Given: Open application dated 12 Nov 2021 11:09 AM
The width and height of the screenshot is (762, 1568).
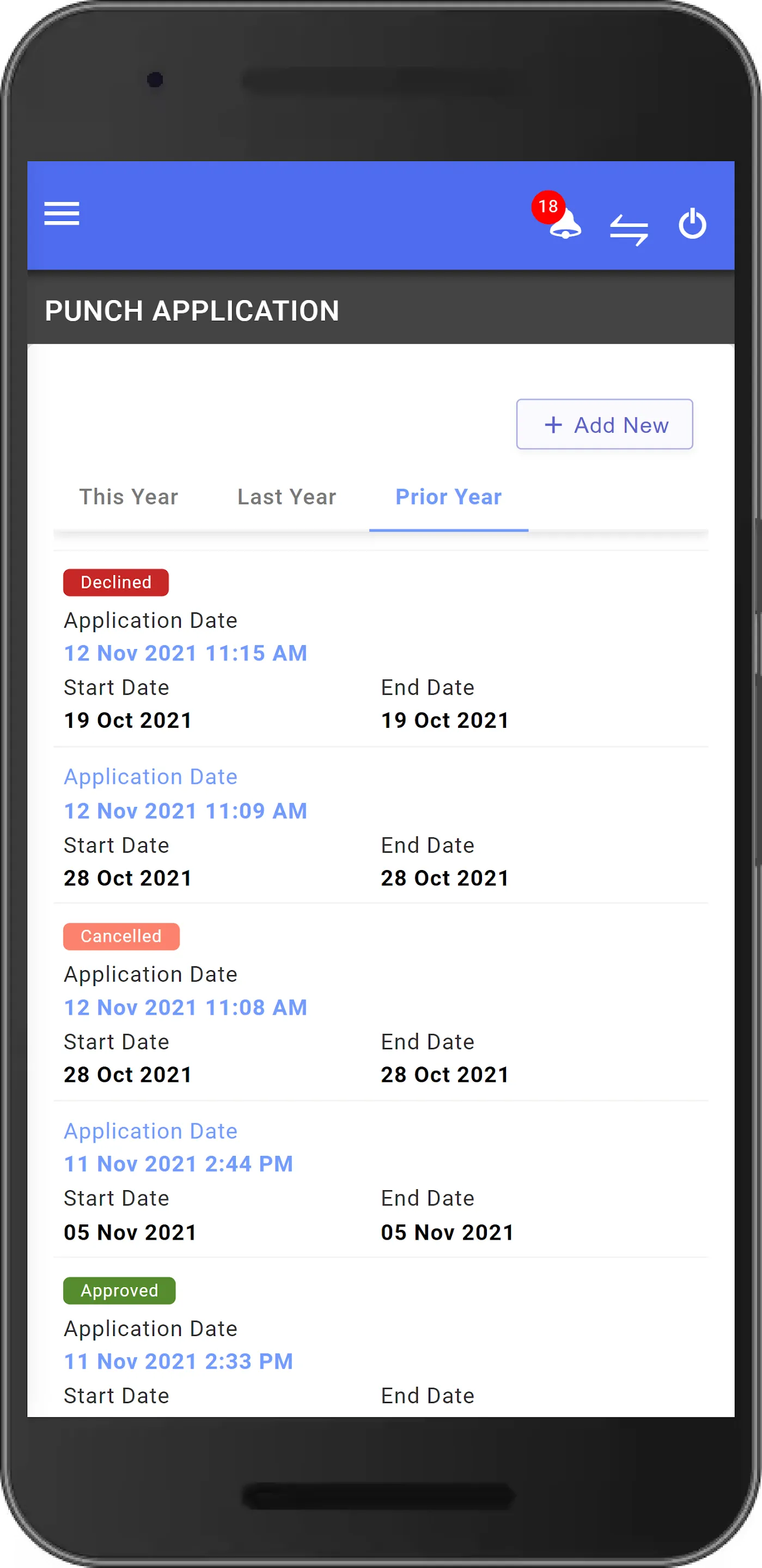Looking at the screenshot, I should point(186,811).
